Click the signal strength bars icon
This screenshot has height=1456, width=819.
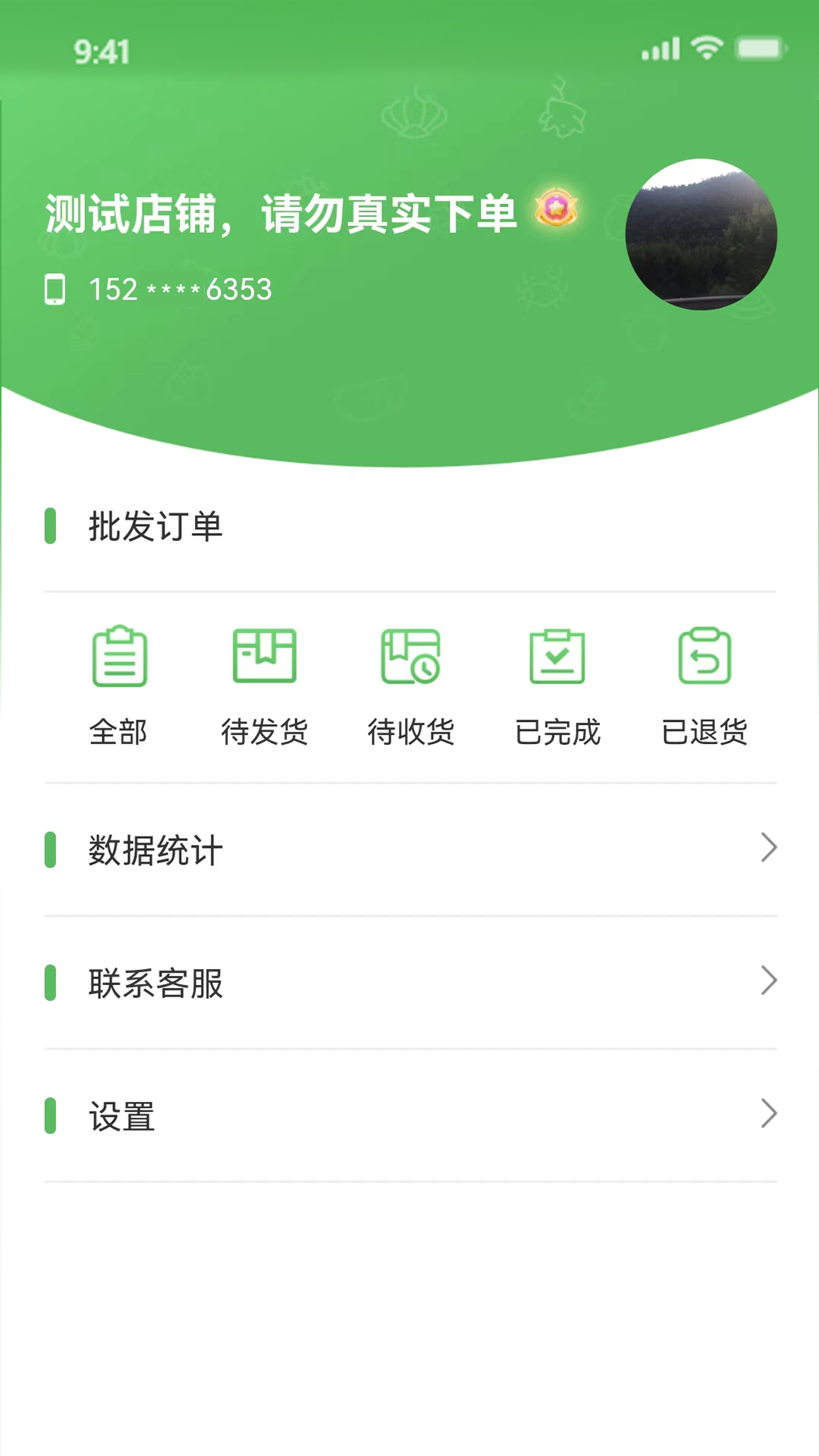click(x=661, y=49)
